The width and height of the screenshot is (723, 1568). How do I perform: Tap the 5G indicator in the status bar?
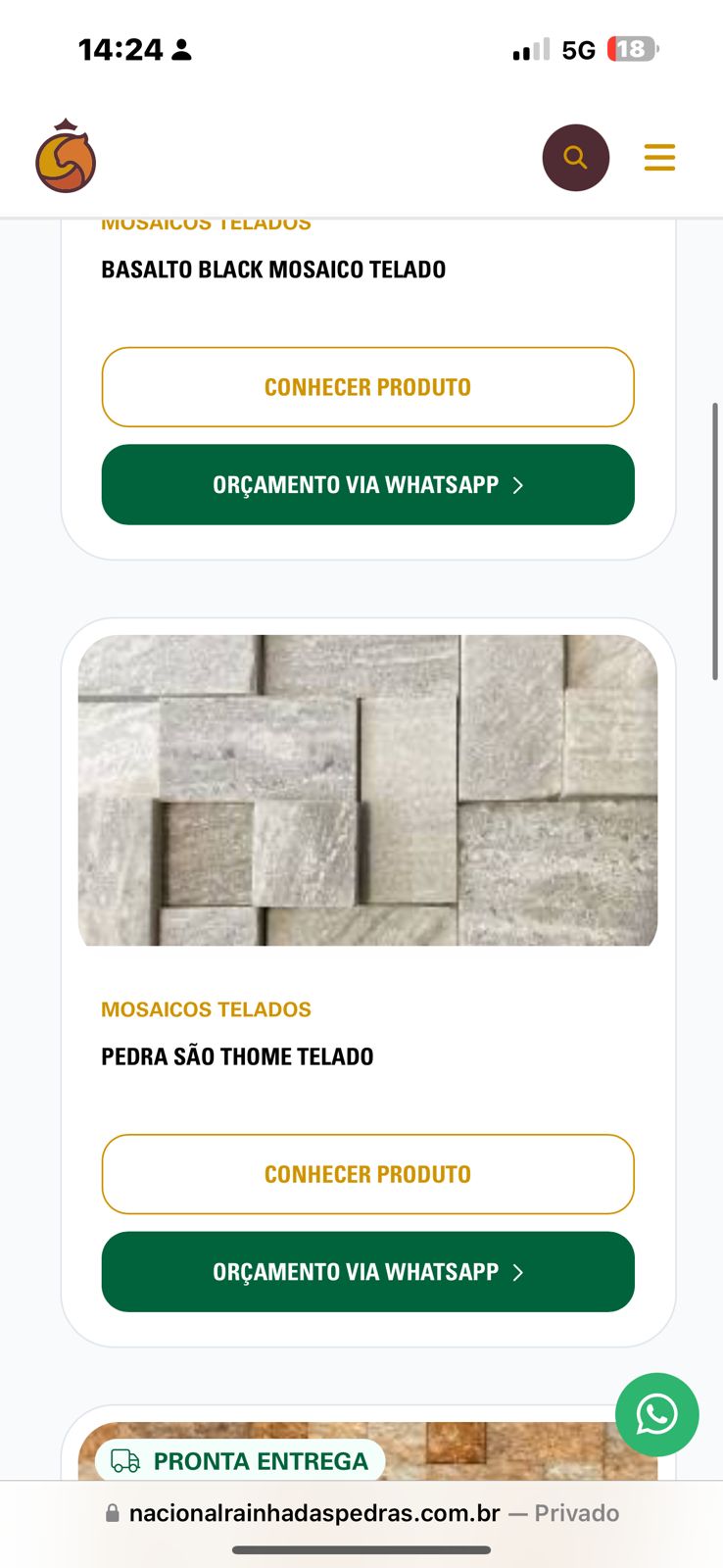[x=578, y=49]
